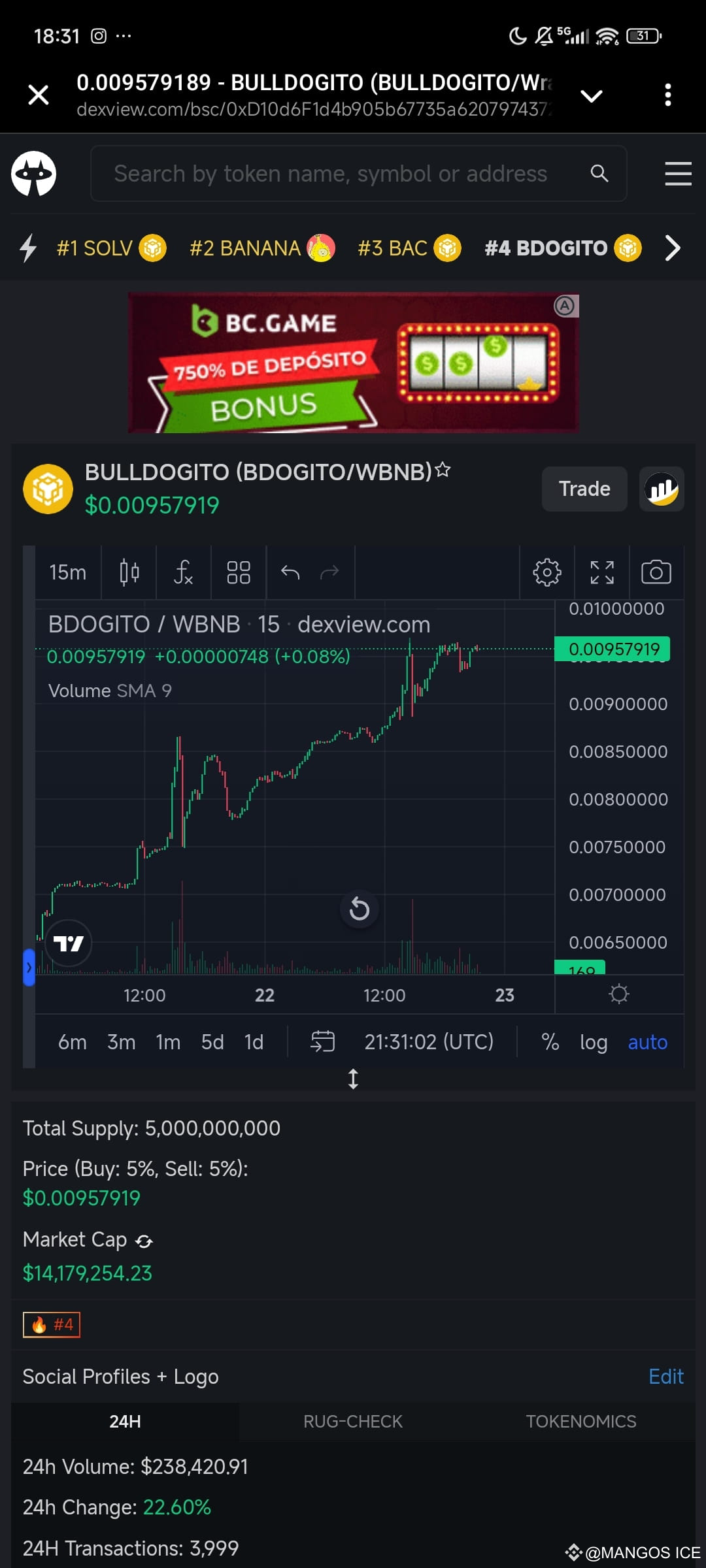This screenshot has width=706, height=1568.
Task: Refresh the Market Cap value
Action: click(145, 1240)
